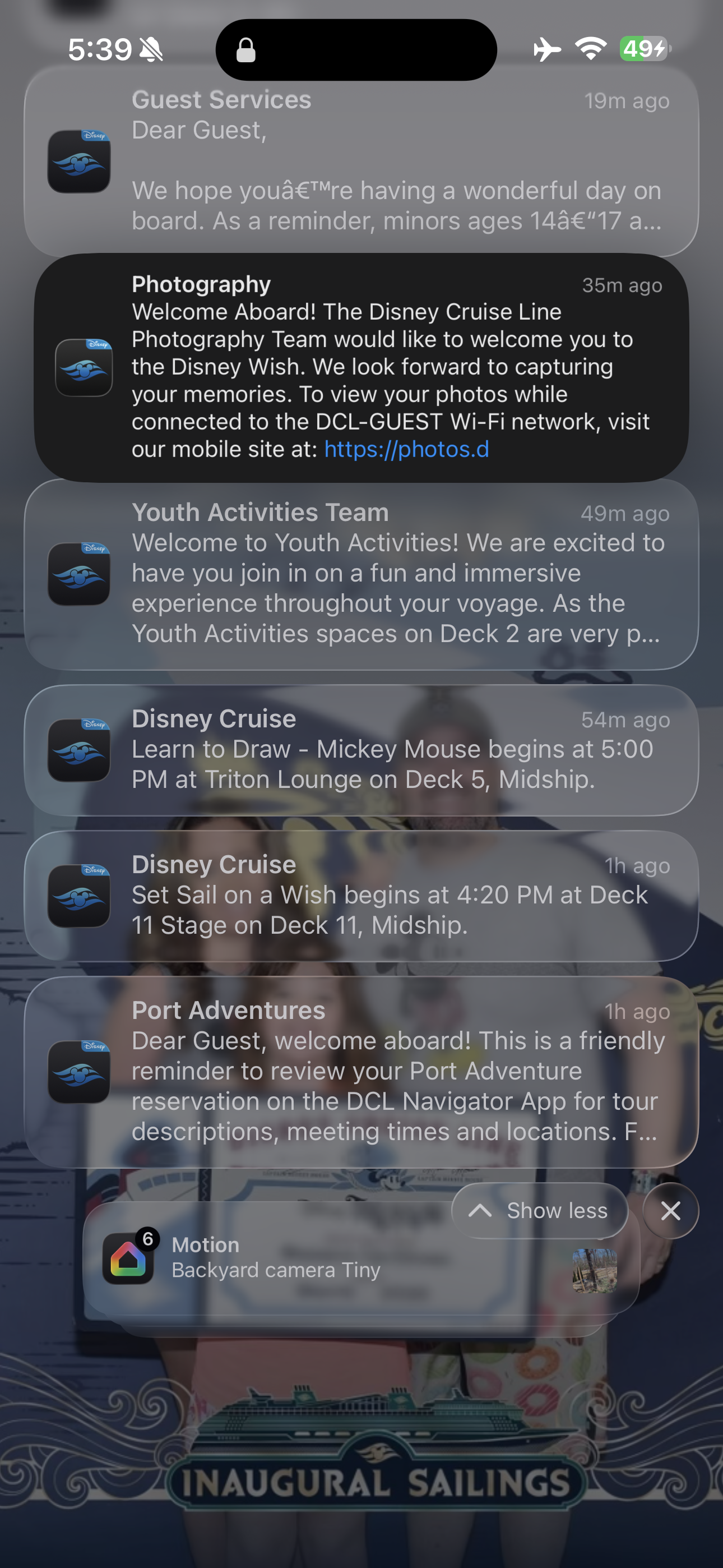Open the Guest Services notification
Viewport: 723px width, 1568px height.
click(361, 162)
